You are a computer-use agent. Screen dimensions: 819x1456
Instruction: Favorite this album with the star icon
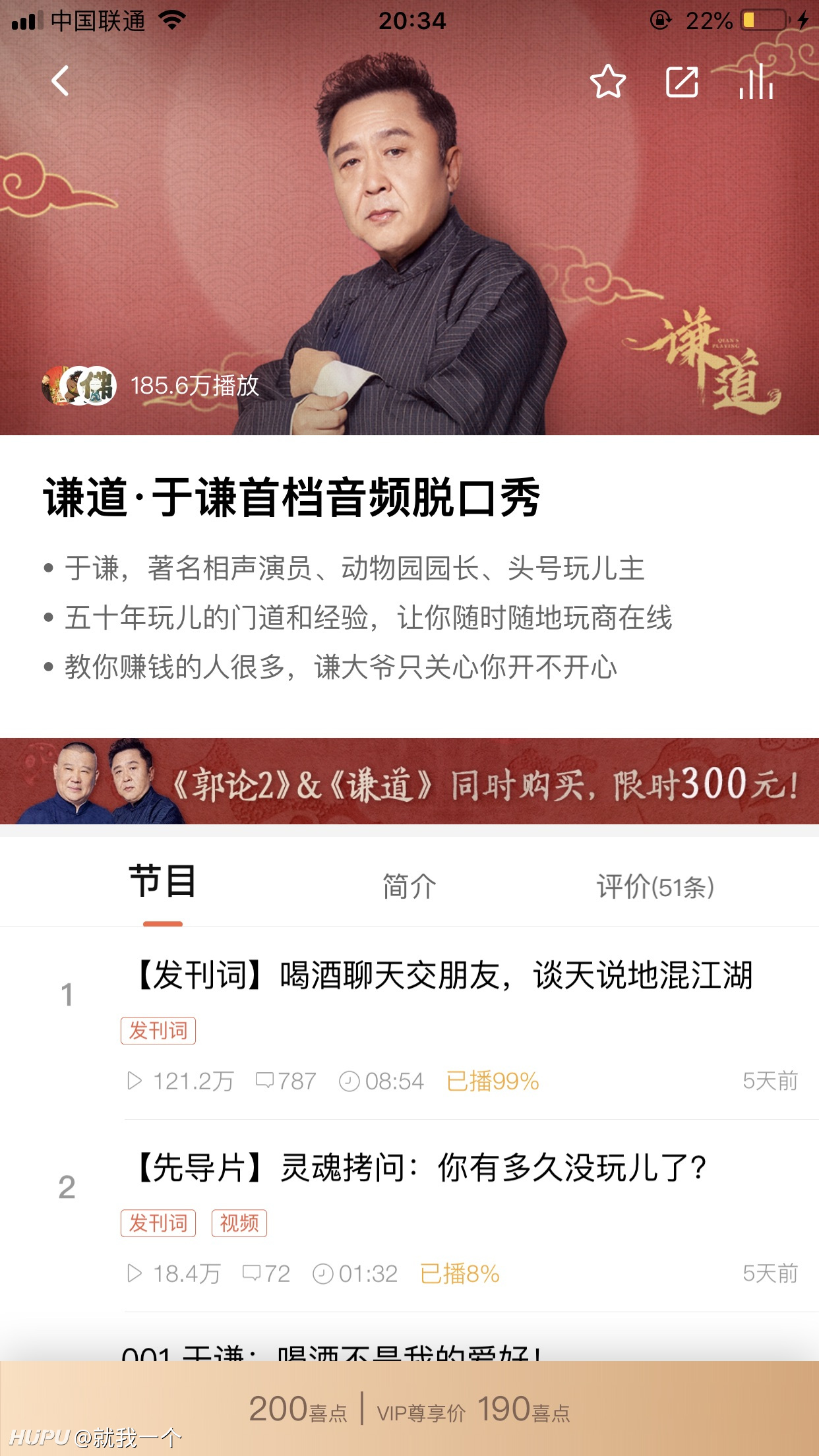point(607,82)
